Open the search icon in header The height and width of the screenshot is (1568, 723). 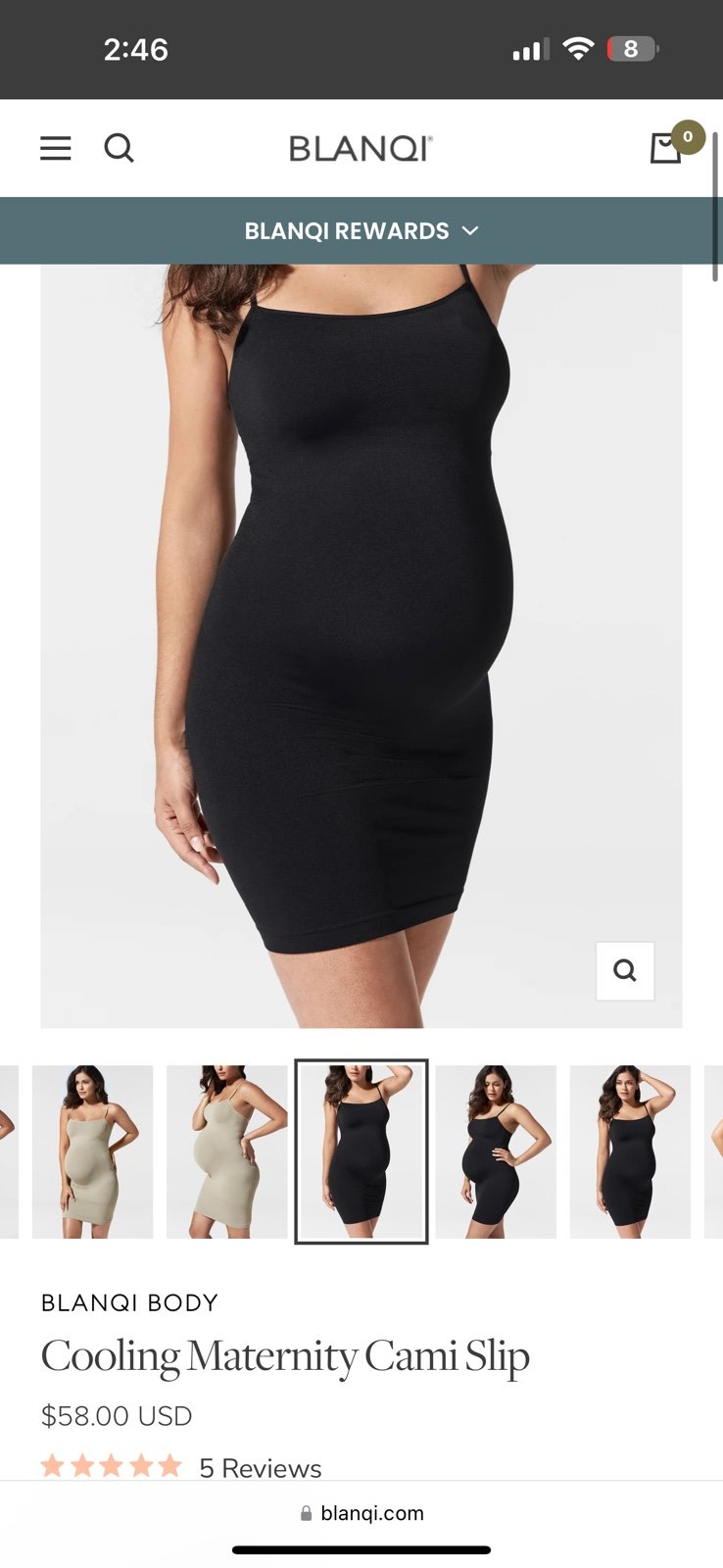click(120, 148)
